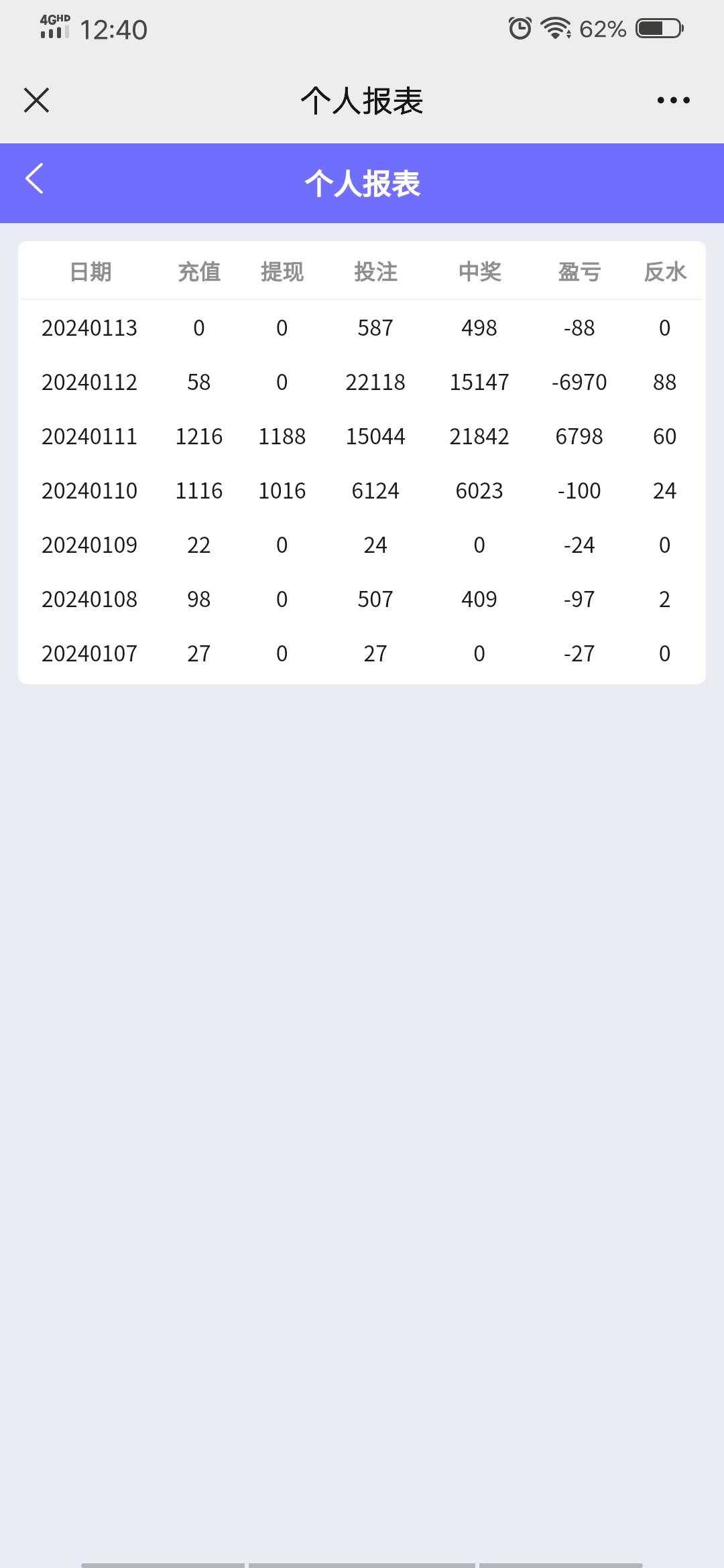
Task: Go back using the purple header arrow
Action: click(35, 179)
